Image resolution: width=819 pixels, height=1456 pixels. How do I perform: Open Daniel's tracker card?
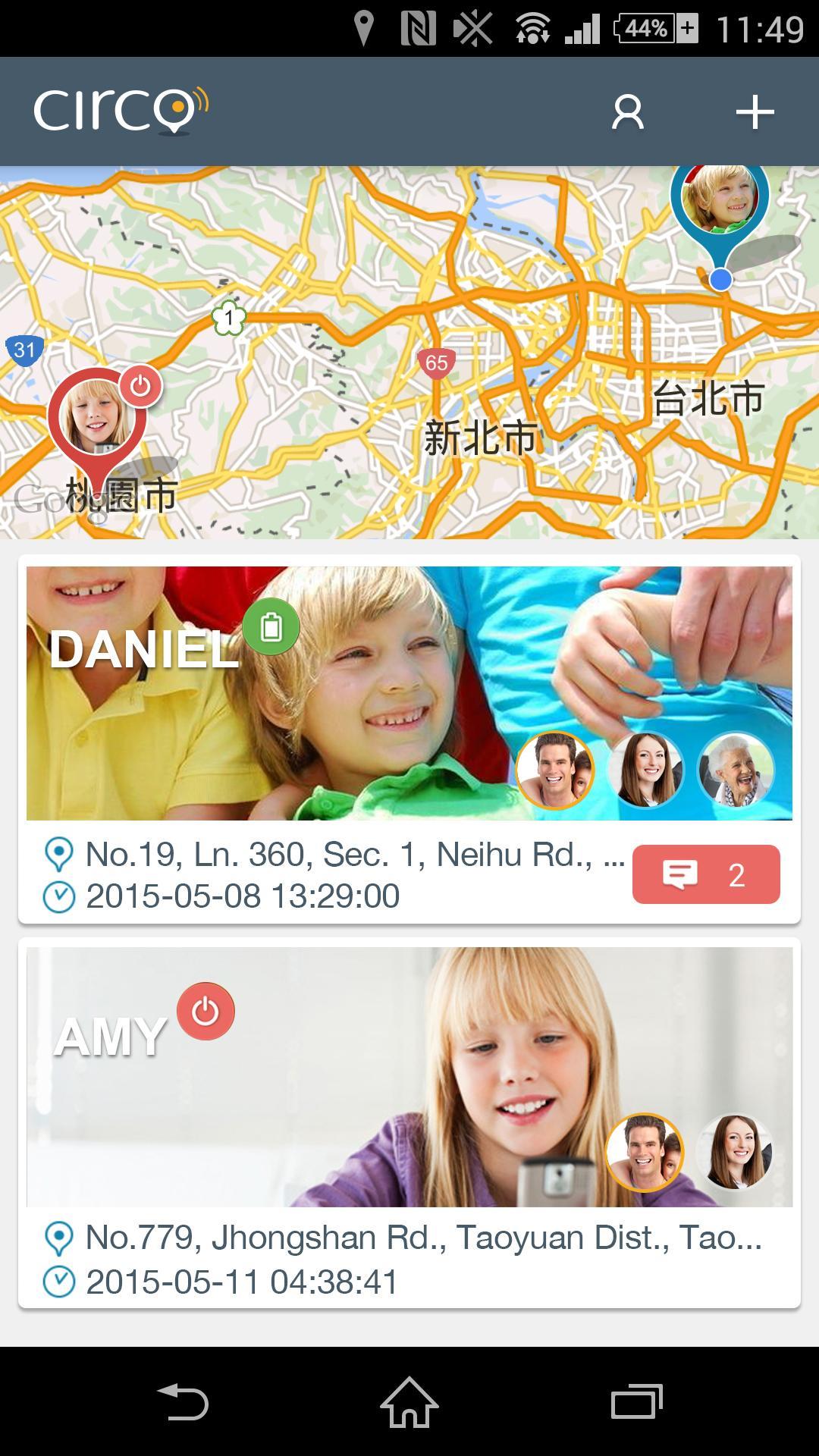coord(409,692)
